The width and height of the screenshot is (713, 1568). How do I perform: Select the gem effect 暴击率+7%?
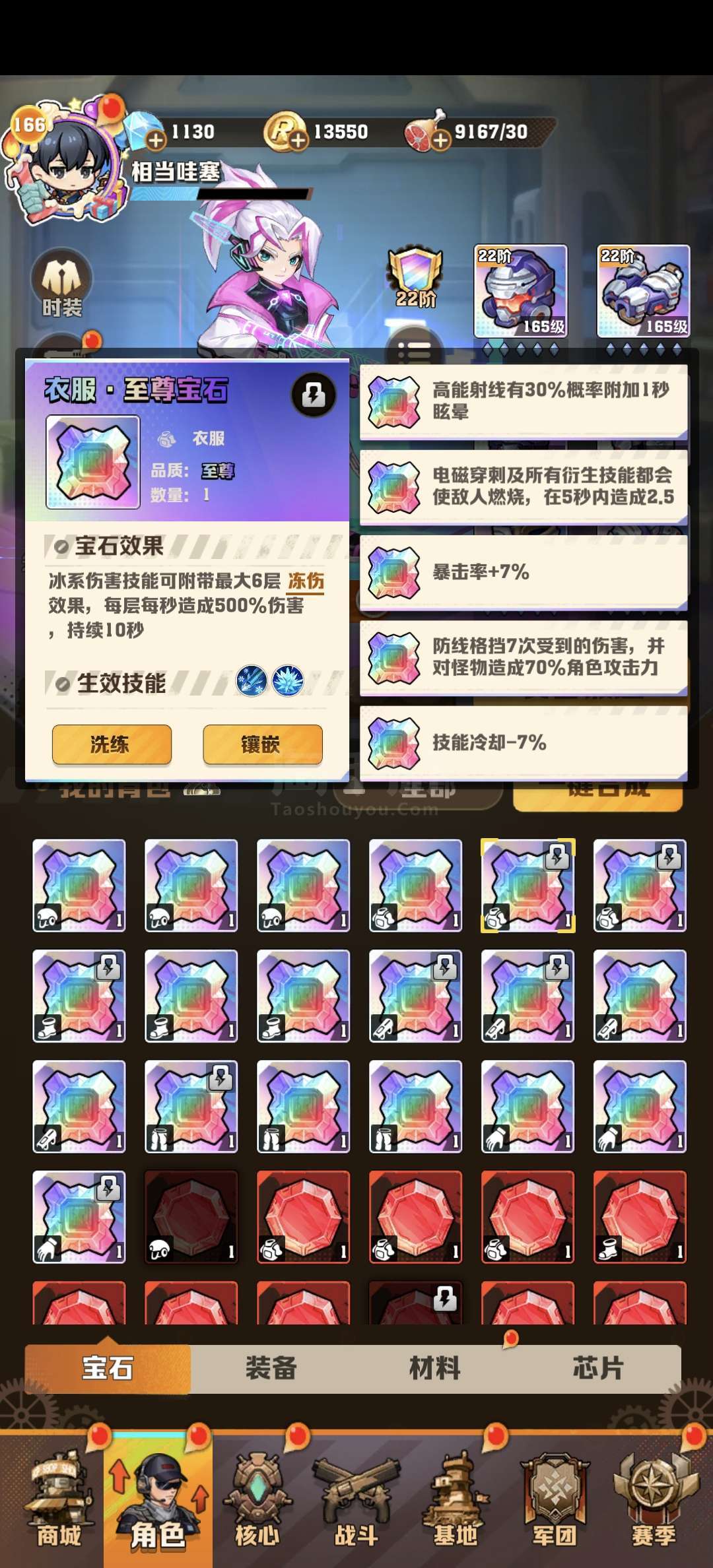click(524, 572)
